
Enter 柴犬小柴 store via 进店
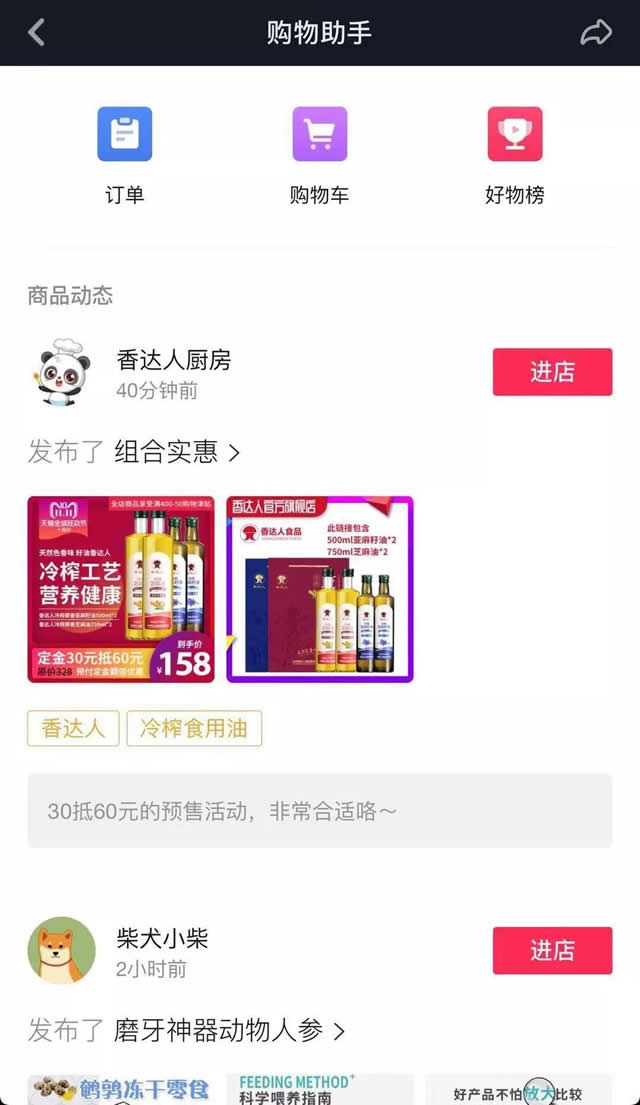point(552,950)
